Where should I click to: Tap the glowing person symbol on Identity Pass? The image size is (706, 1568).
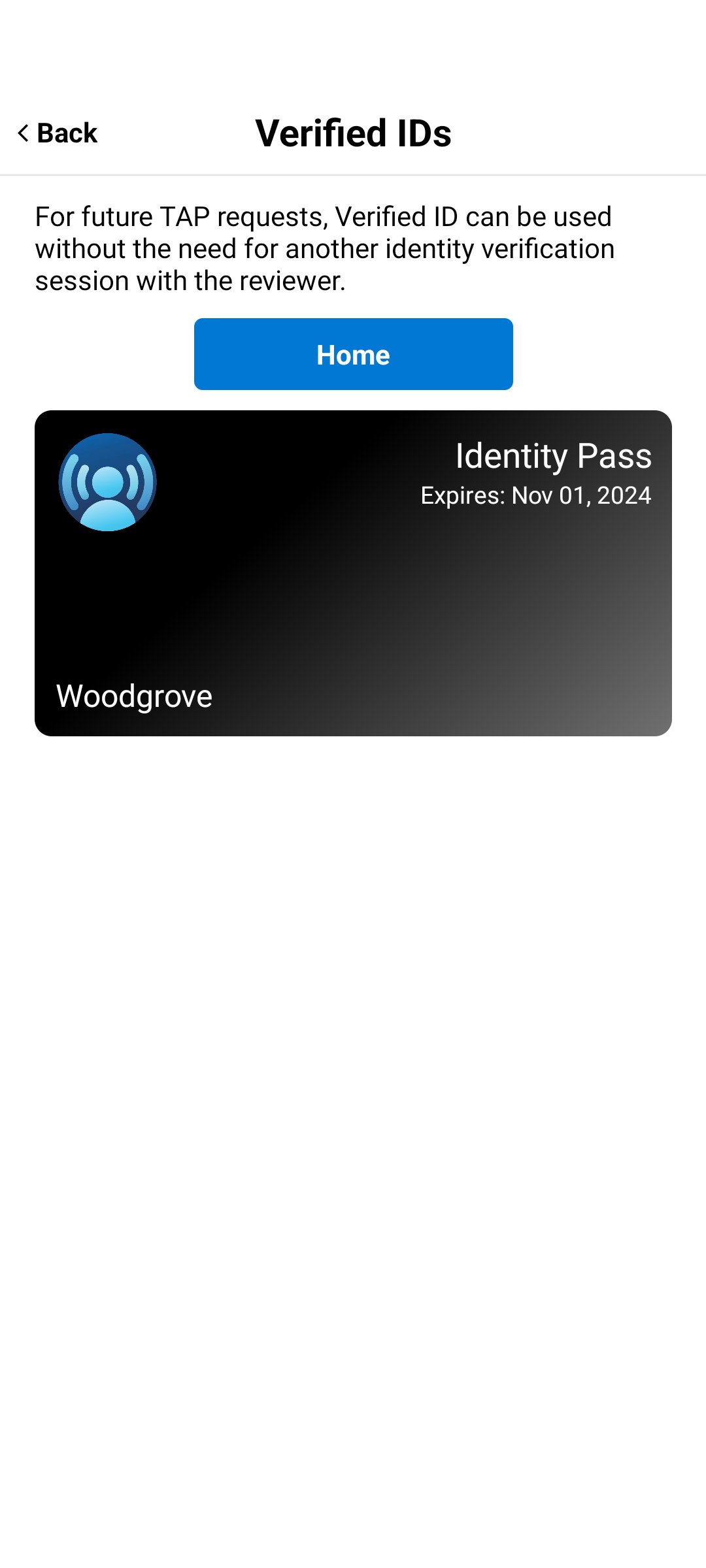[x=108, y=482]
